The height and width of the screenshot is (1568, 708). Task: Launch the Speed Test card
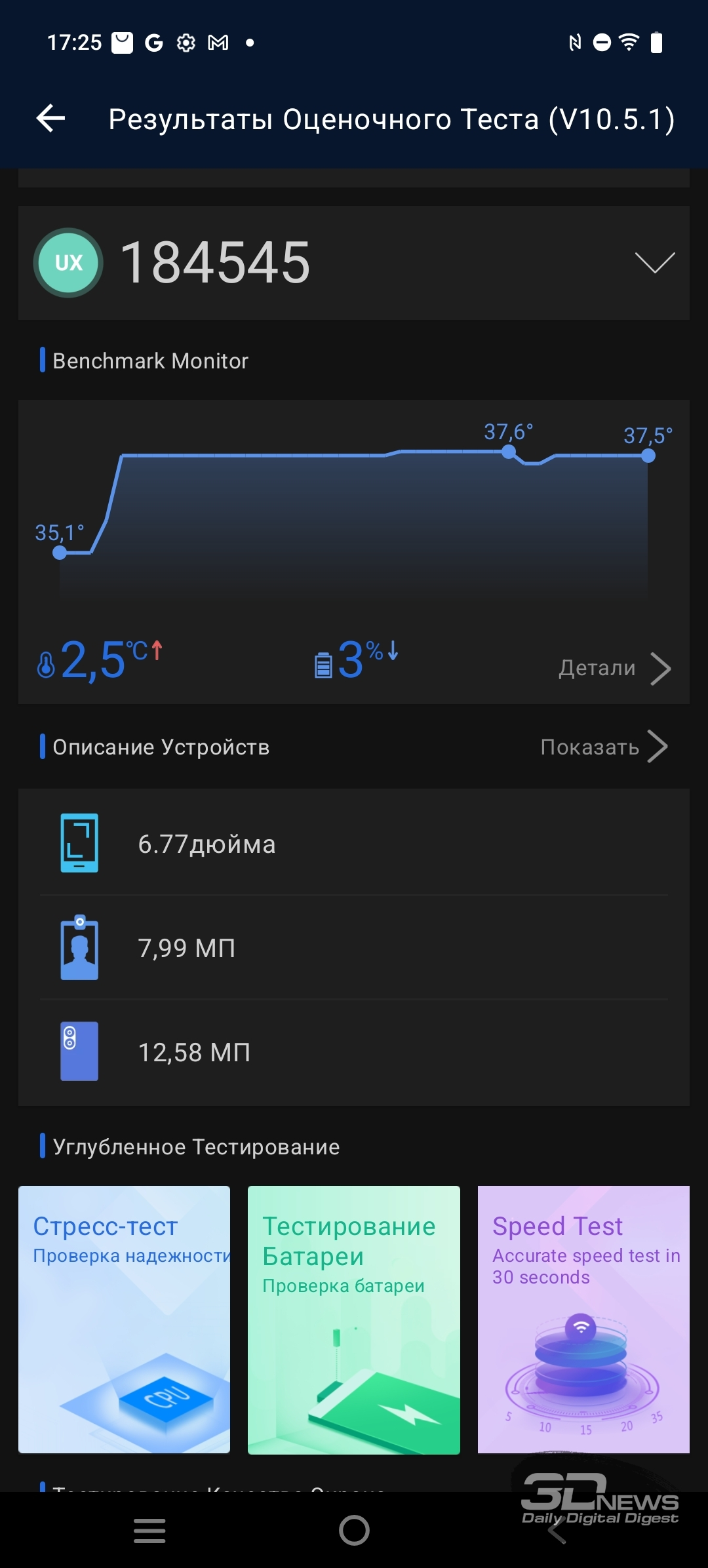coord(583,1319)
